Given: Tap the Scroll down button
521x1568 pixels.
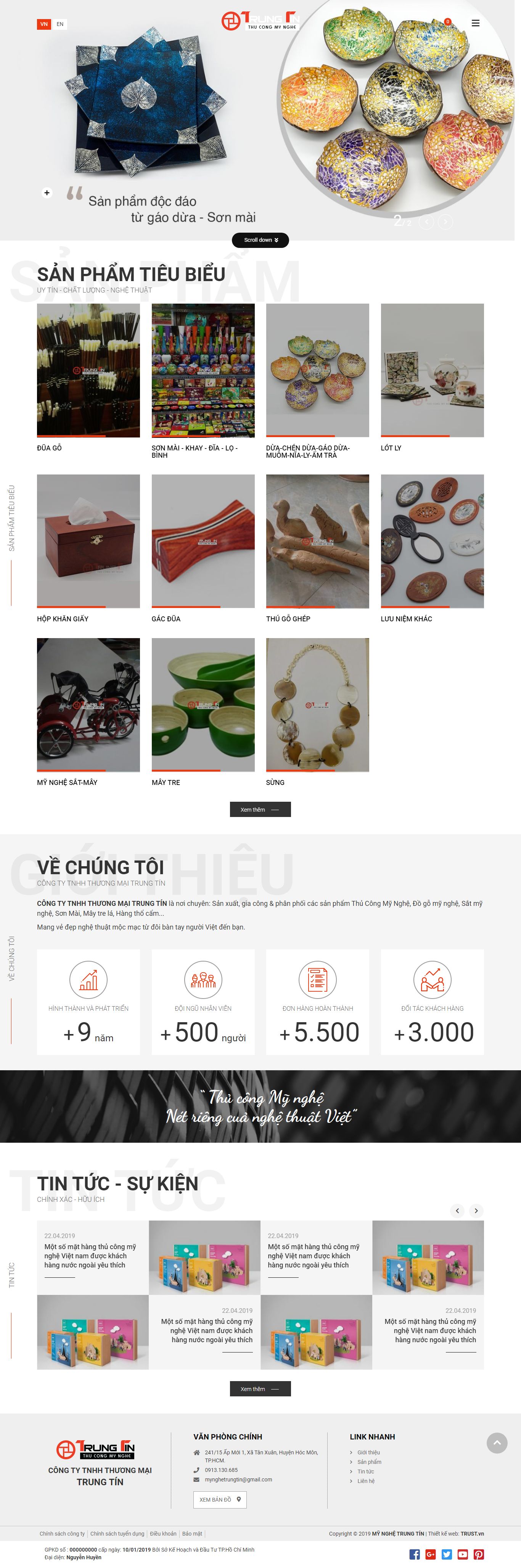Looking at the screenshot, I should click(x=260, y=240).
